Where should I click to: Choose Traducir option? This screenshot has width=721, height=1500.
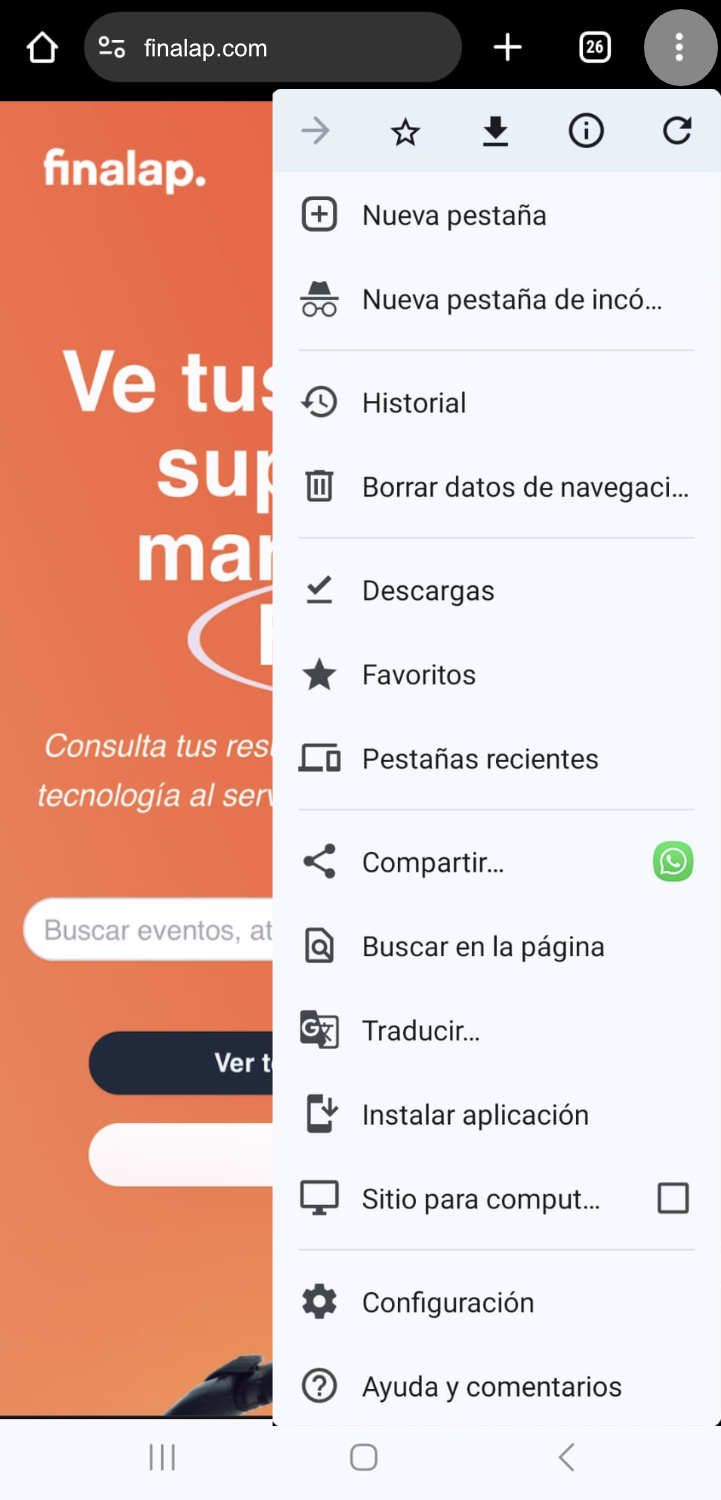coord(420,1030)
